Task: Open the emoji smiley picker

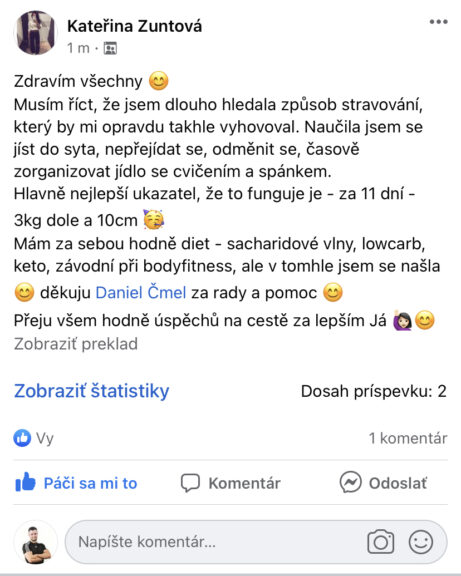Action: 421,542
